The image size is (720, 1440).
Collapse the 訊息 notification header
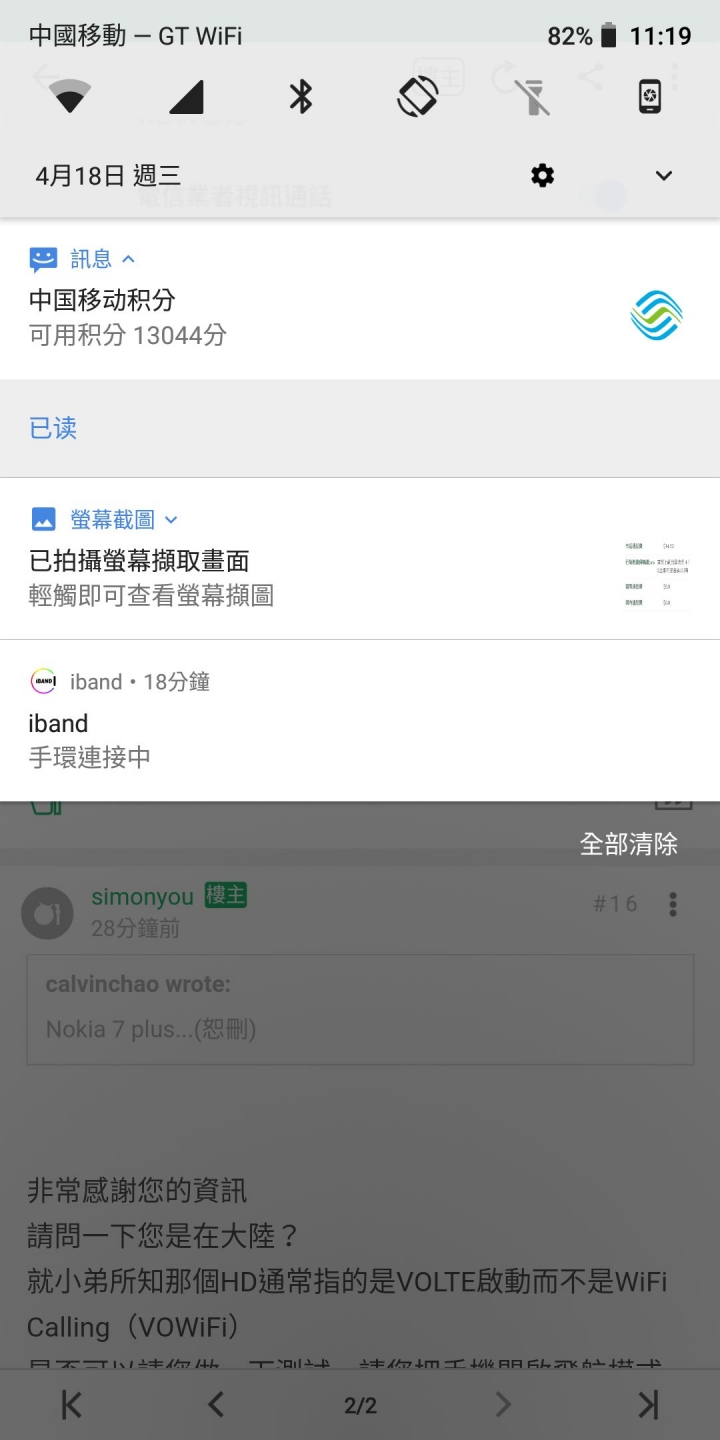[128, 259]
